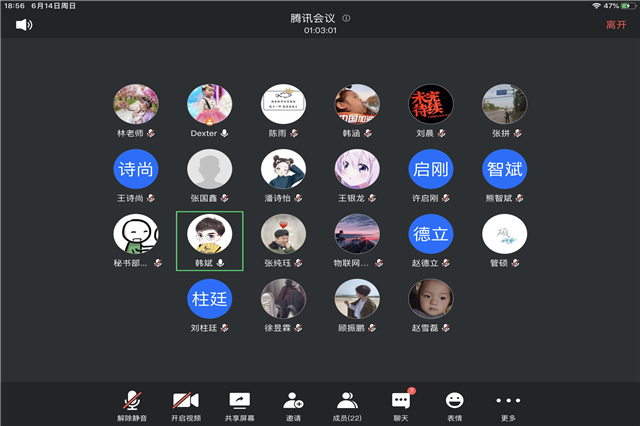Select 王诗尚's 诗尚 avatar
Screen dimensions: 640x426
coord(136,172)
